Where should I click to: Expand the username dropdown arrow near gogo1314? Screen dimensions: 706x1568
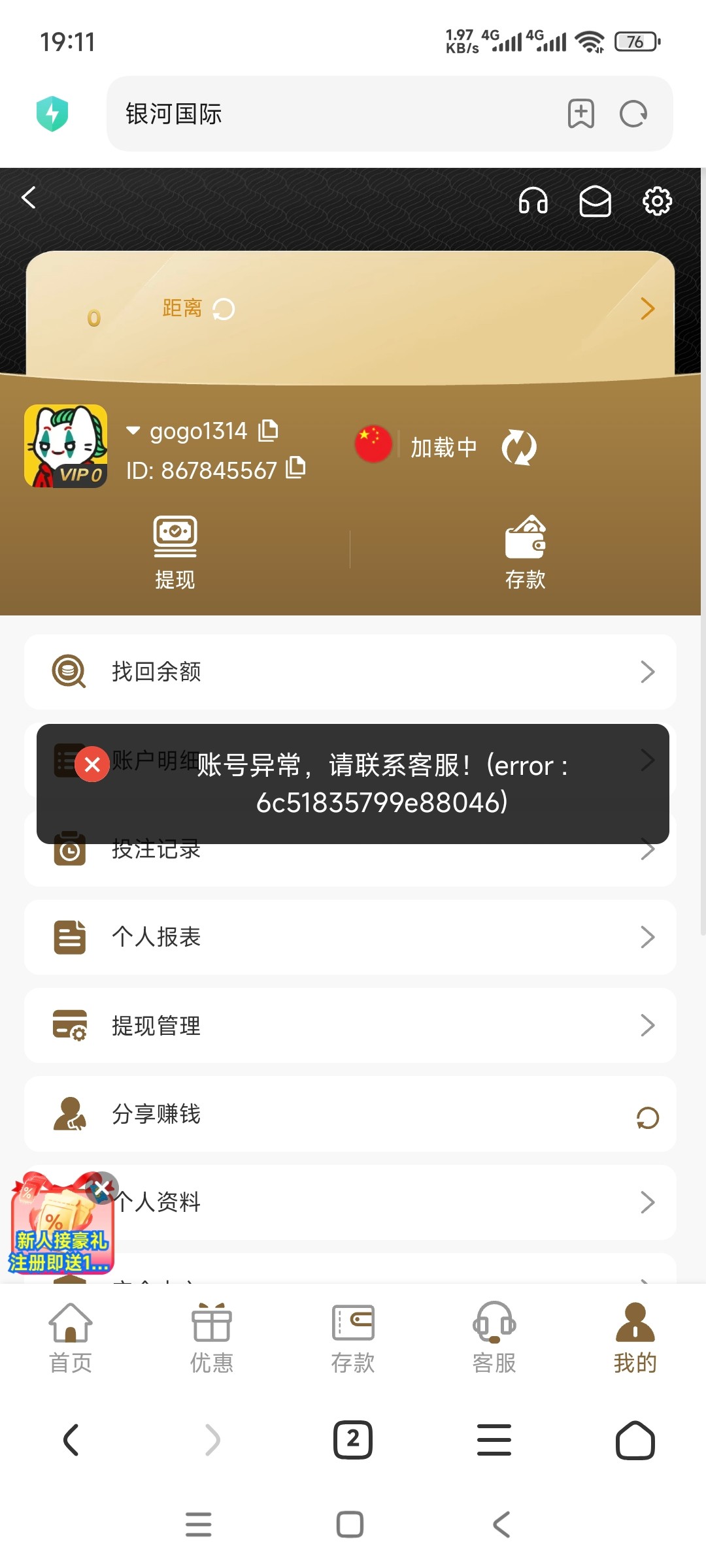click(133, 430)
